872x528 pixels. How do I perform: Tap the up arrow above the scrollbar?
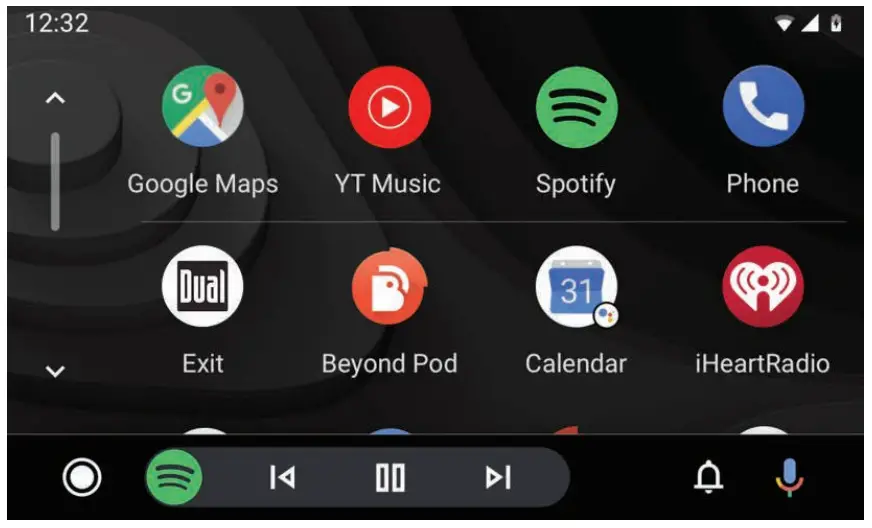click(56, 98)
